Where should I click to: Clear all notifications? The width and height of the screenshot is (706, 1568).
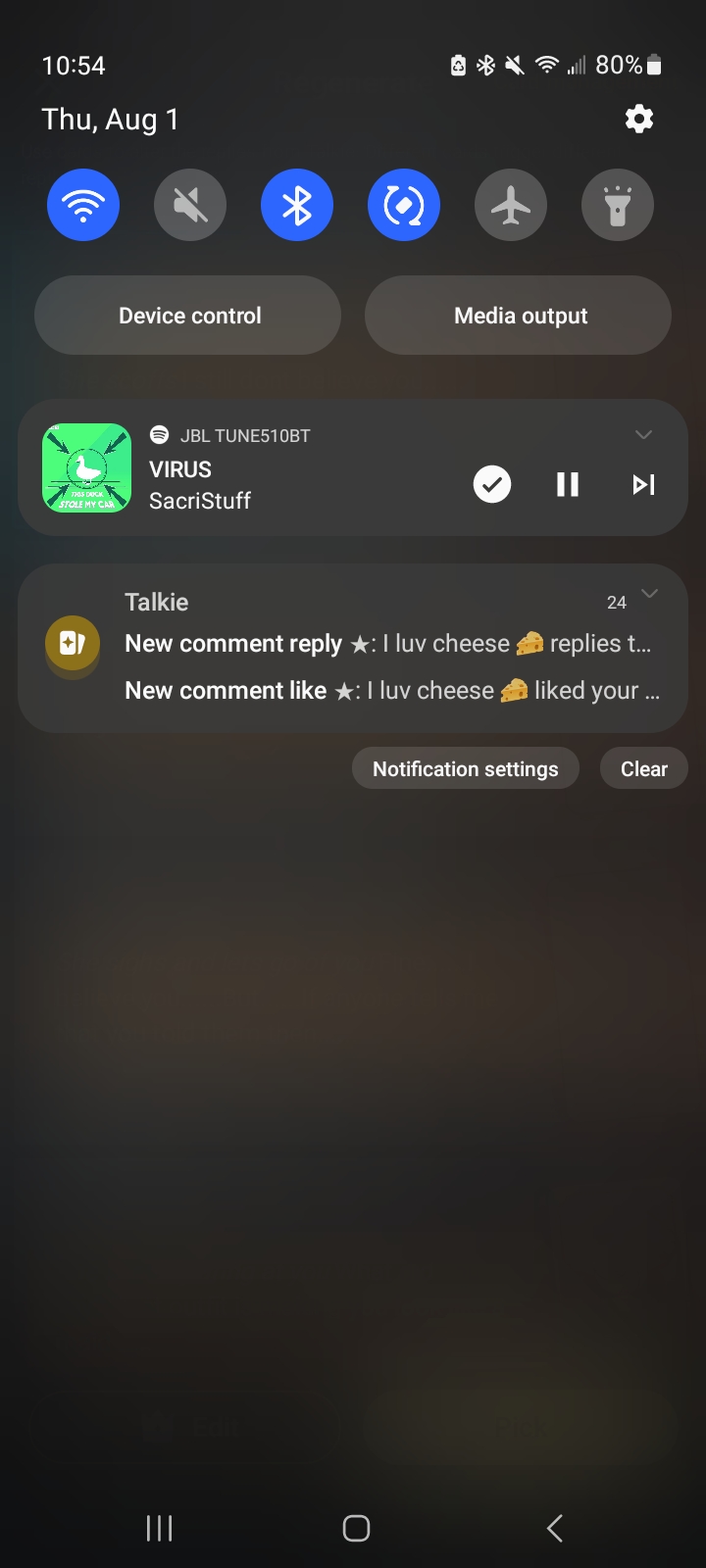coord(644,769)
